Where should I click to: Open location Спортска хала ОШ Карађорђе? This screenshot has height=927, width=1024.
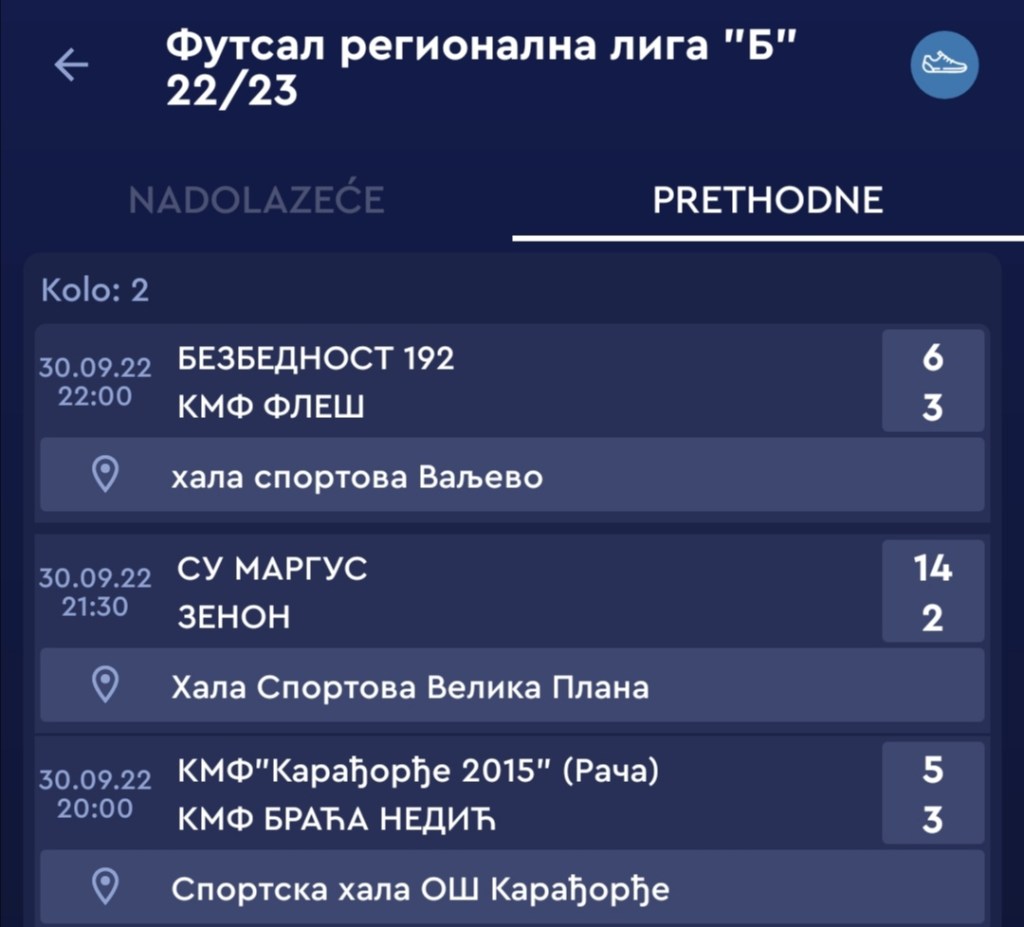[512, 887]
